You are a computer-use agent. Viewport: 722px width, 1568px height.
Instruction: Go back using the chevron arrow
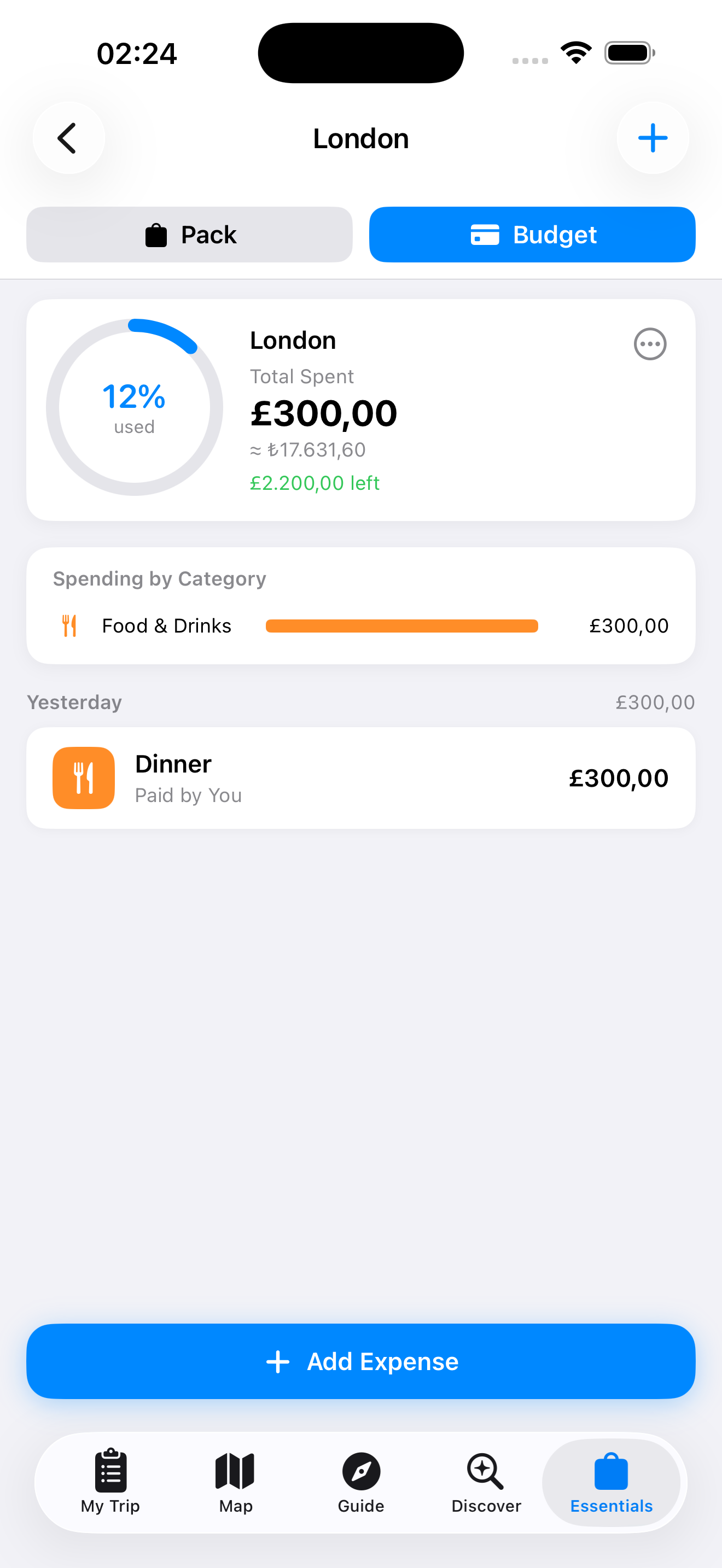69,138
